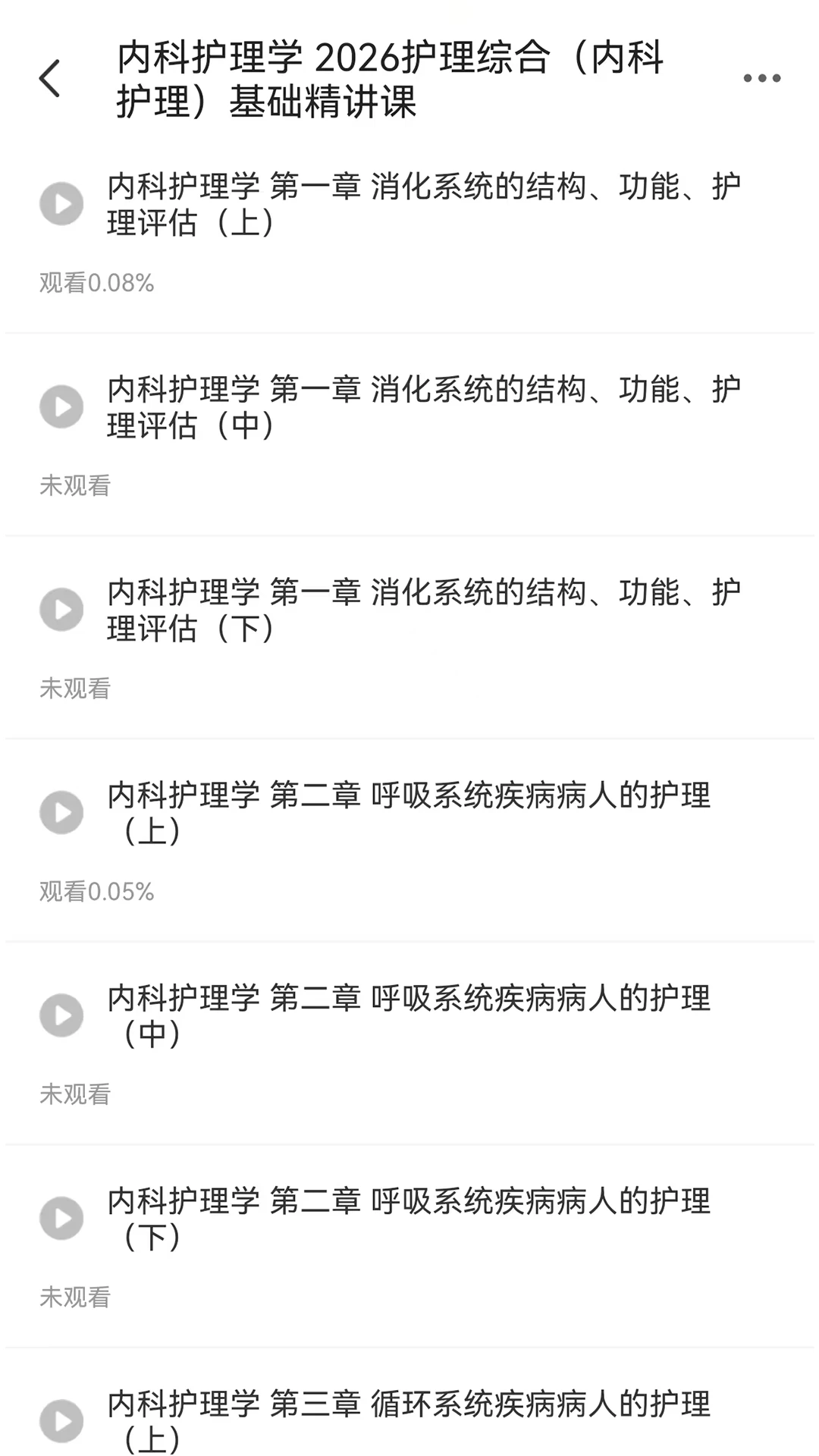819x1456 pixels.
Task: Tap the 观看0.05% progress label
Action: pos(96,893)
